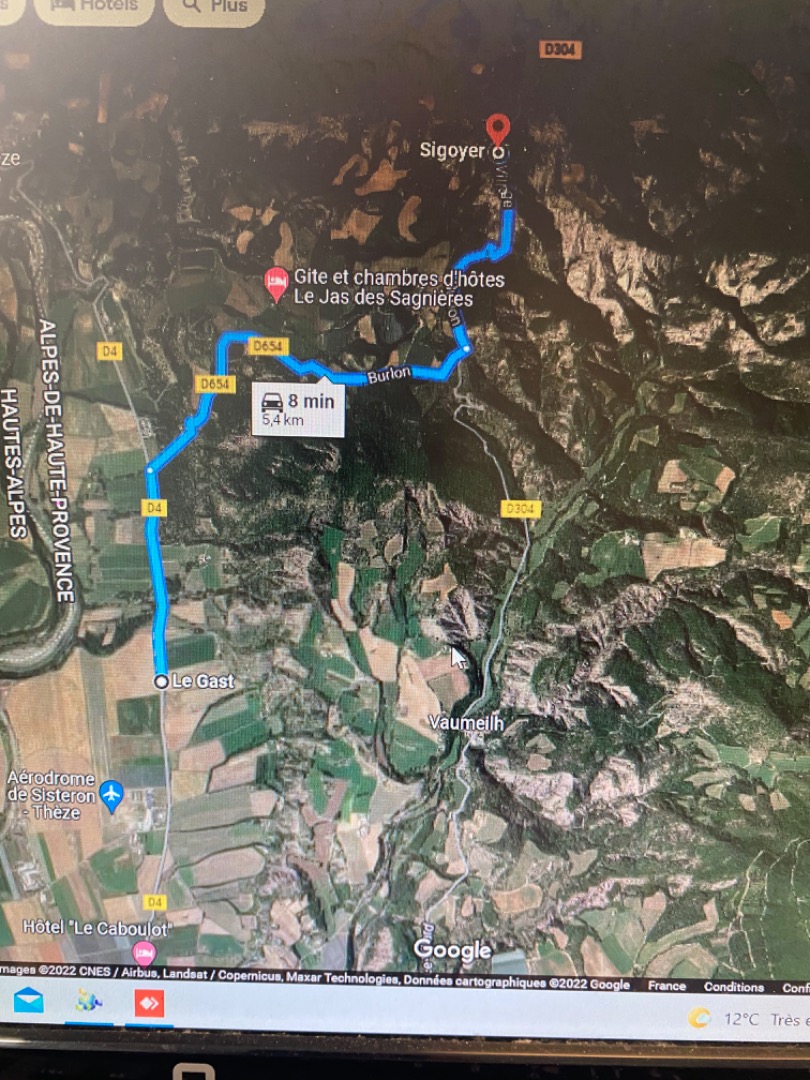Open the Conditions link in the footer
This screenshot has height=1080, width=810.
tap(733, 986)
